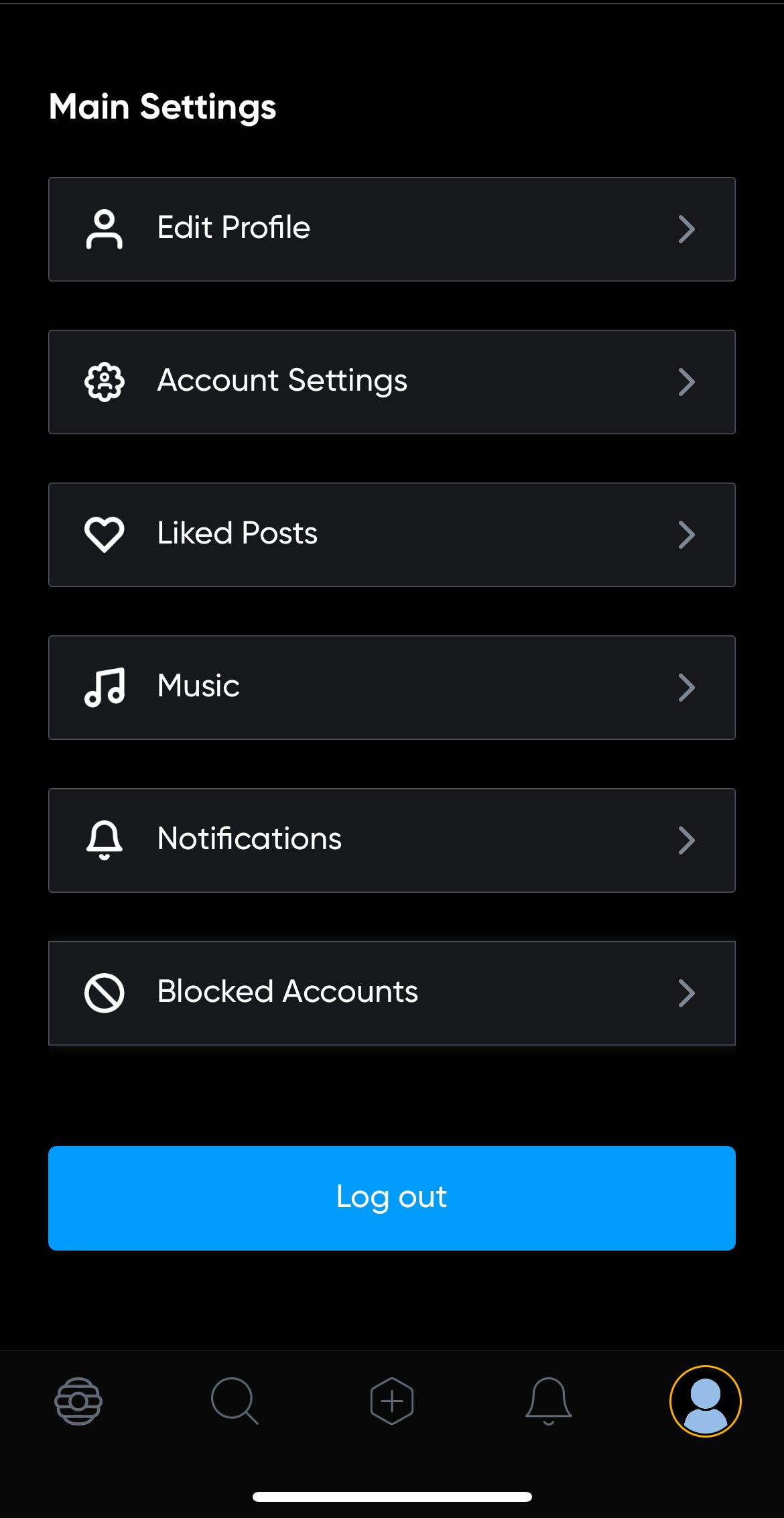Expand Edit Profile via its chevron arrow

click(x=687, y=229)
